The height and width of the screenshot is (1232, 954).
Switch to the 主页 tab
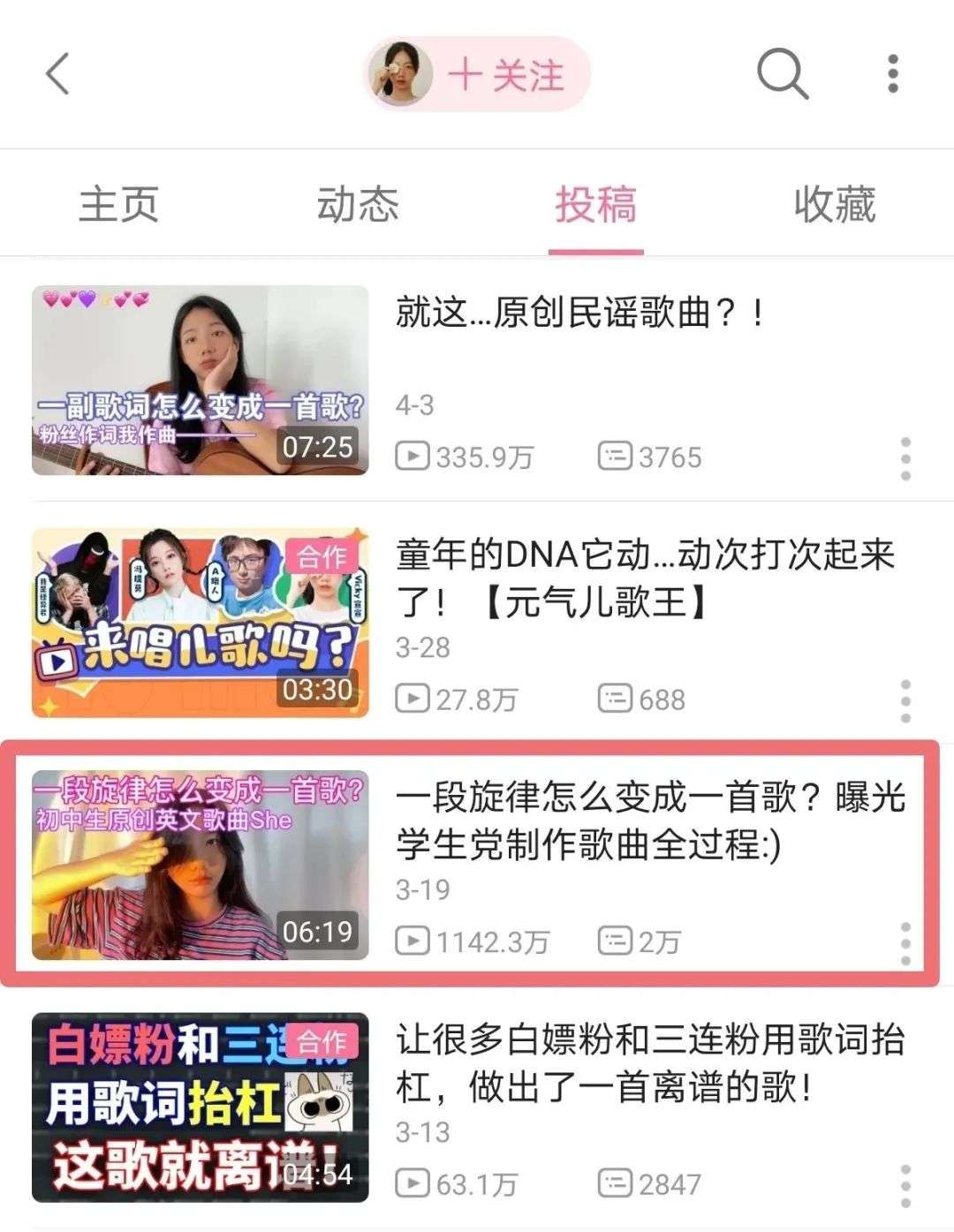[118, 205]
